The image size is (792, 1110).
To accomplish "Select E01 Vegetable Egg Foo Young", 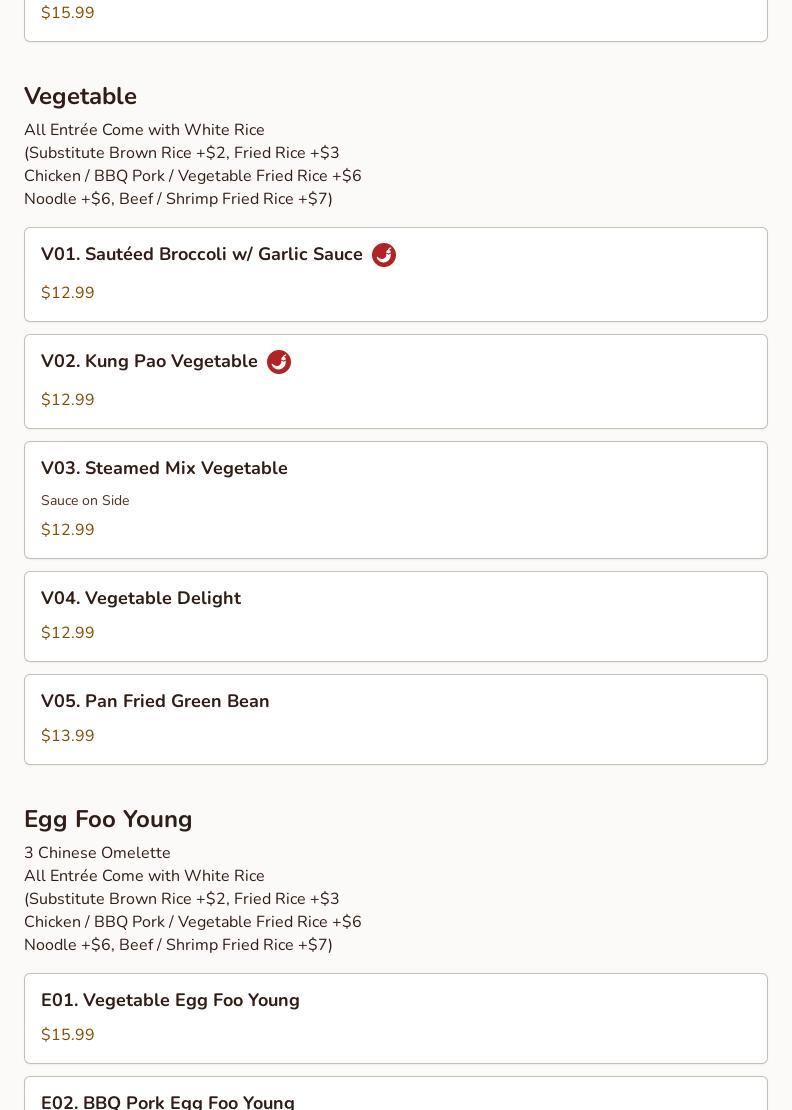I will (x=395, y=1017).
